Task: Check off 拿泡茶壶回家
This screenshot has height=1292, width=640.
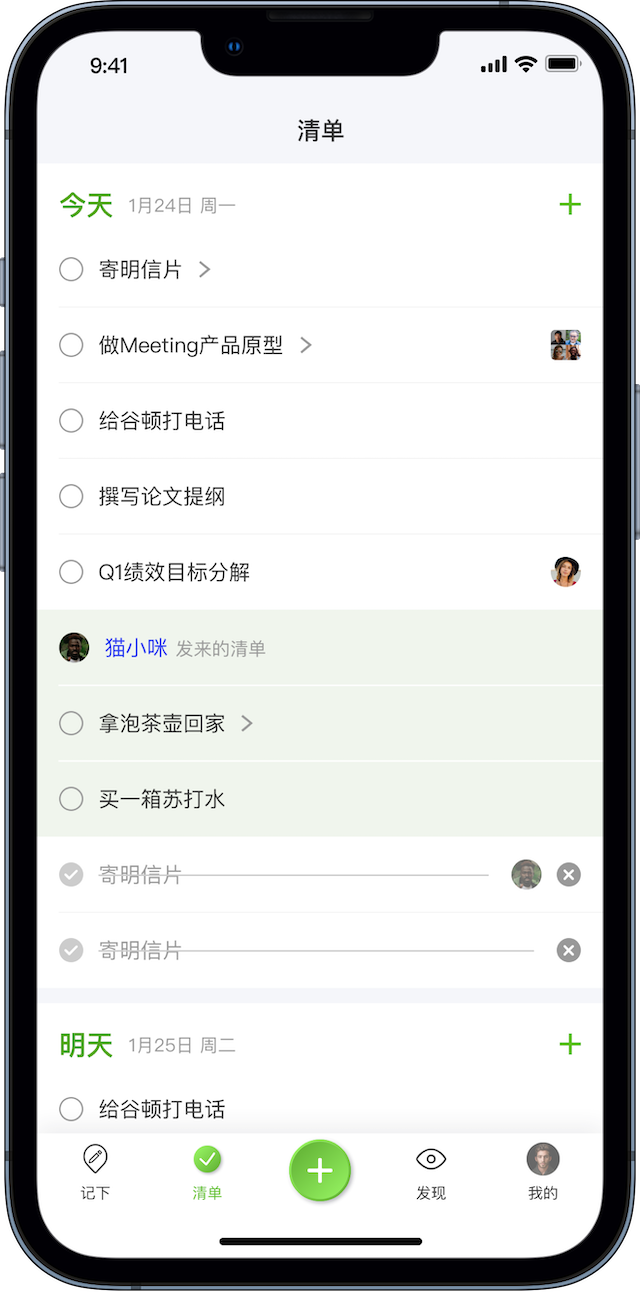Action: 71,723
